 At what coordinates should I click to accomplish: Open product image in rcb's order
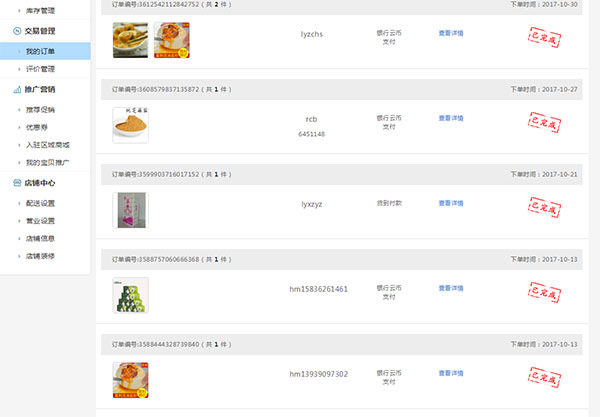130,125
